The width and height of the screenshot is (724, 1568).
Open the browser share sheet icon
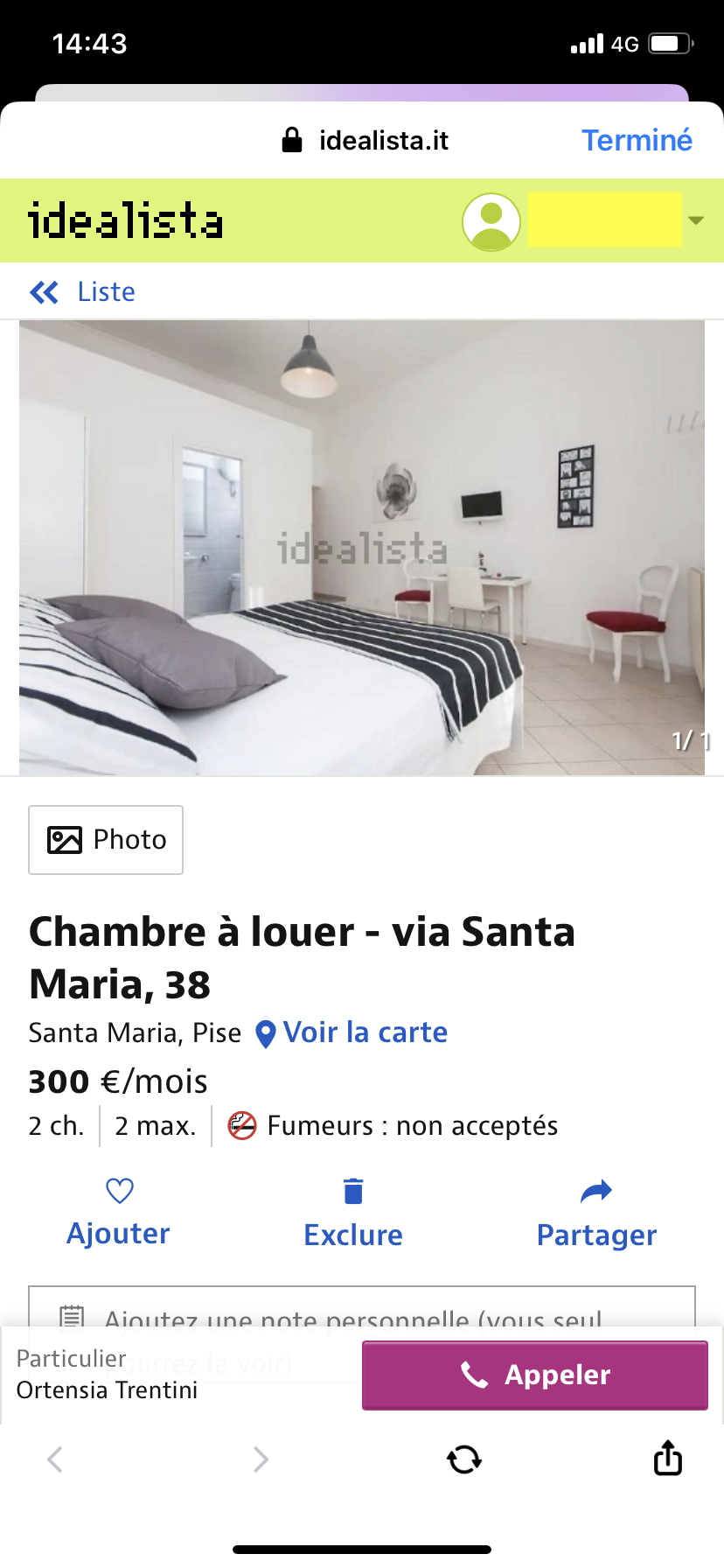(x=668, y=1458)
